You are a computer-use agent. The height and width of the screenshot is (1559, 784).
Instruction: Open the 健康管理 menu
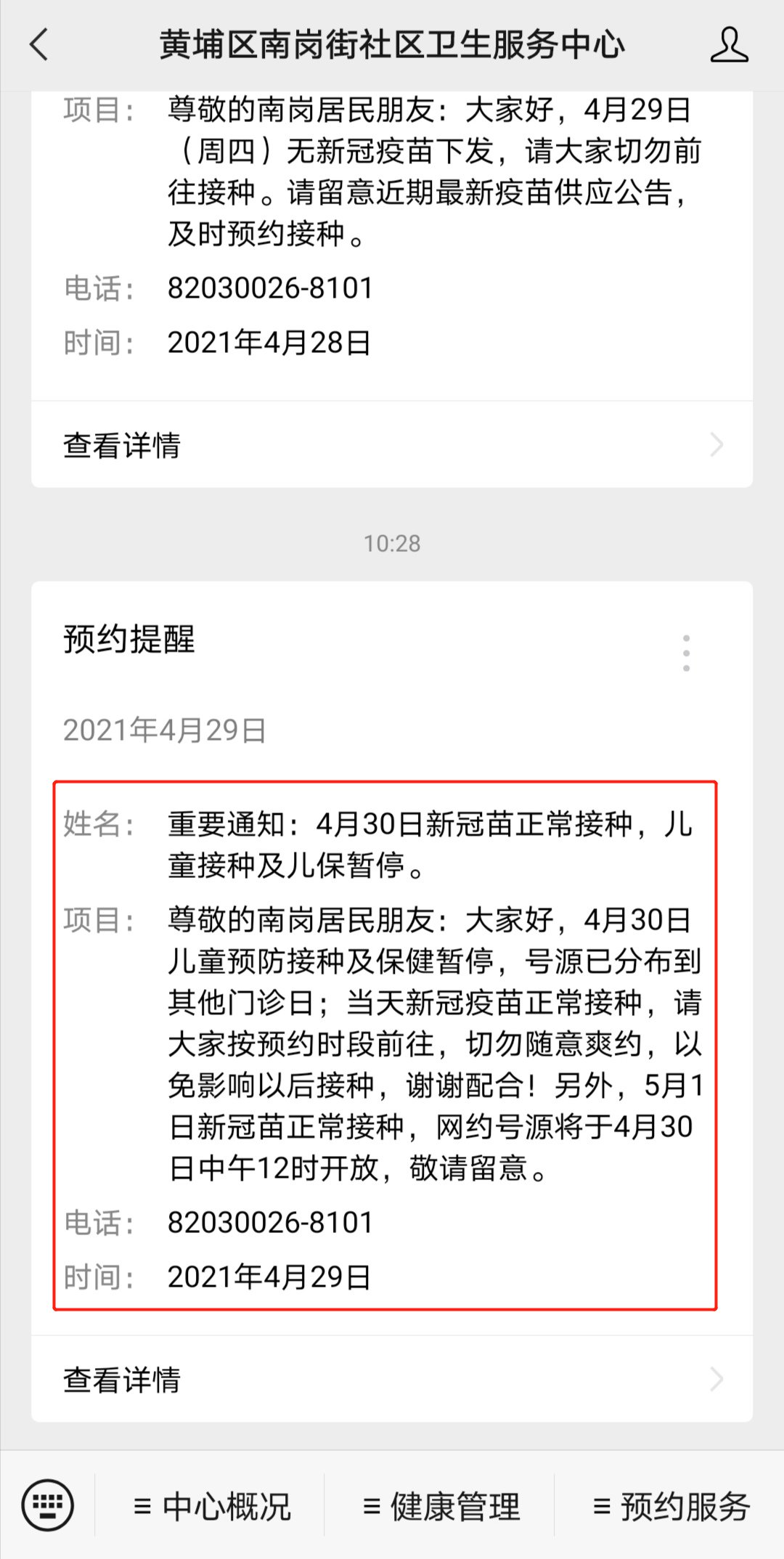[x=441, y=1507]
